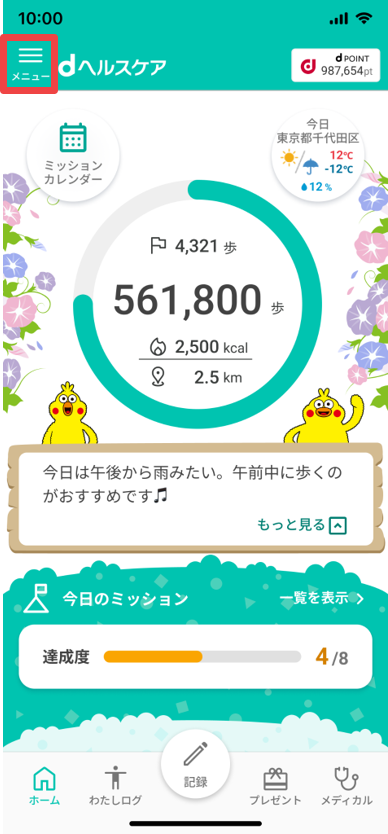Switch to the プレゼント tab

(x=275, y=787)
